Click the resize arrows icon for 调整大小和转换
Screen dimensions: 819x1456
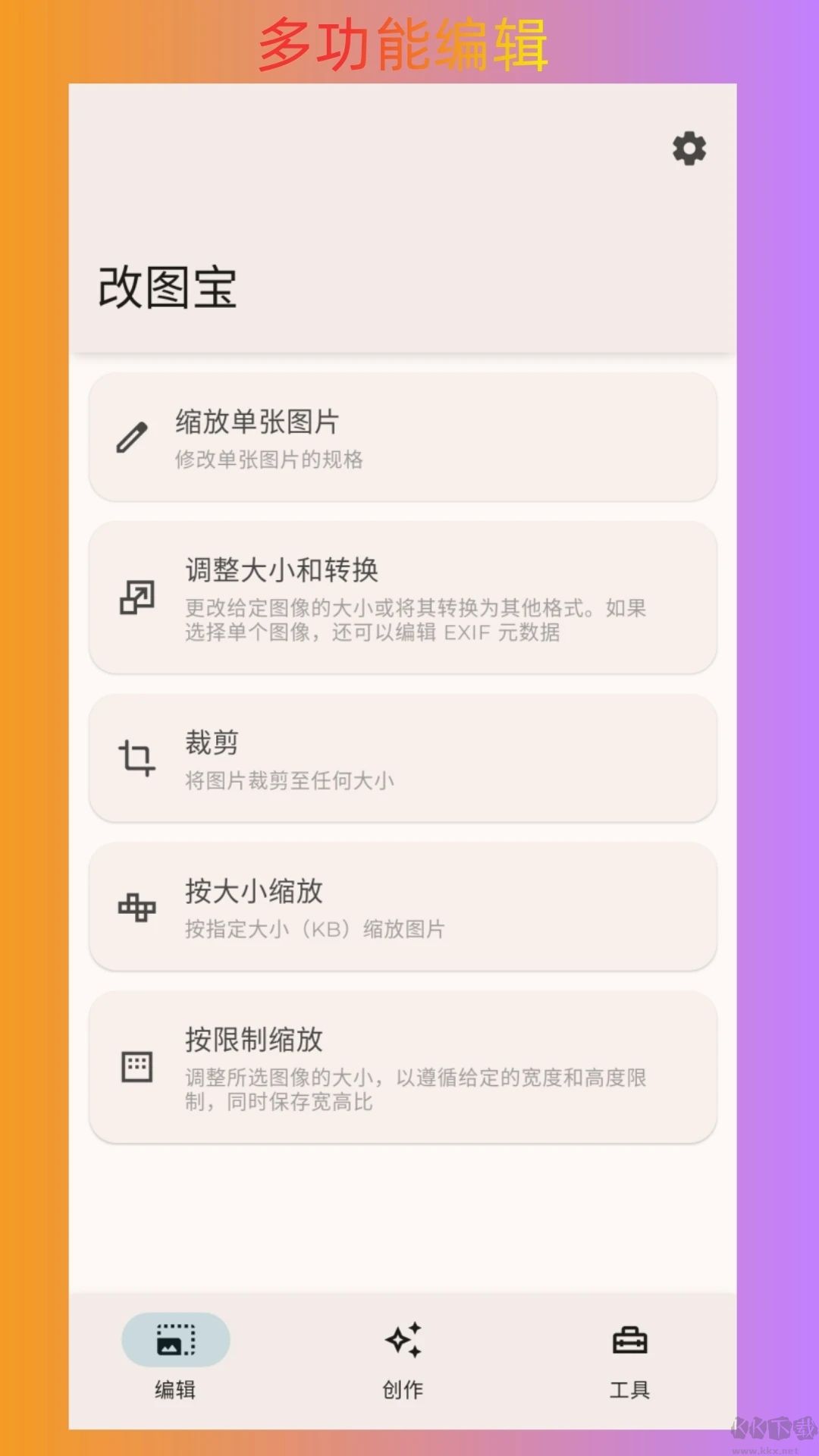[x=136, y=599]
